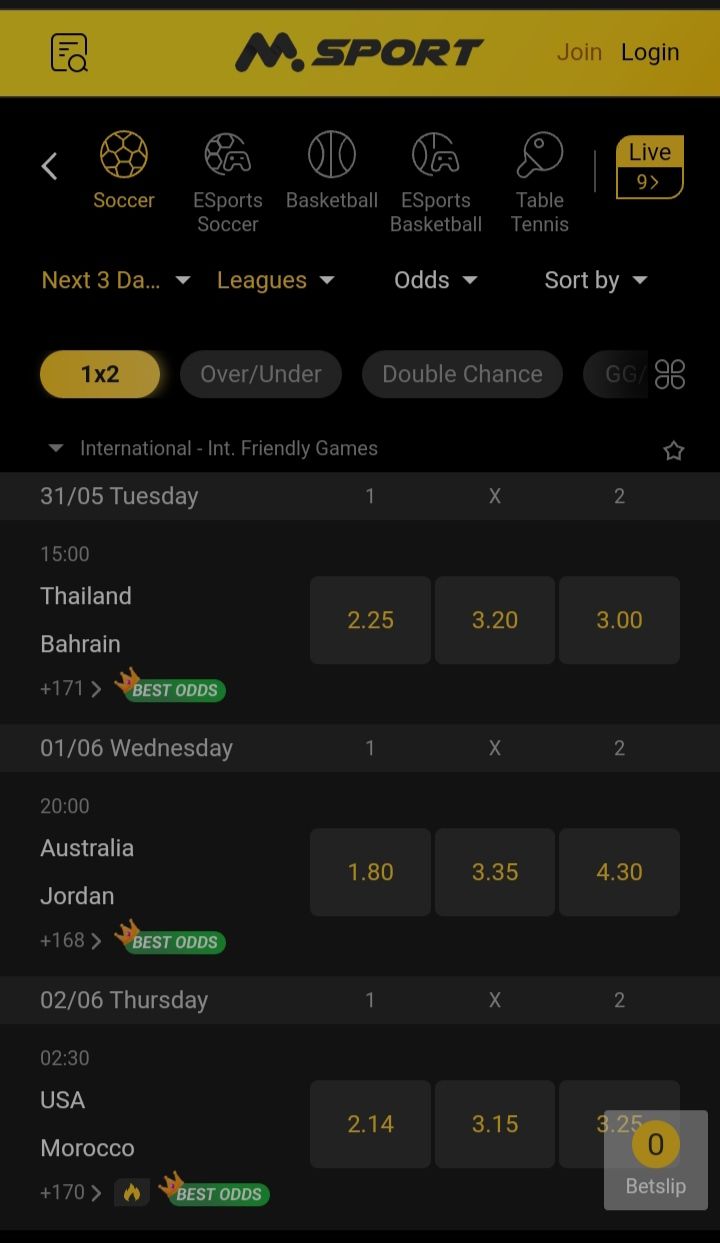Open the Login page
Image resolution: width=720 pixels, height=1243 pixels.
click(650, 52)
